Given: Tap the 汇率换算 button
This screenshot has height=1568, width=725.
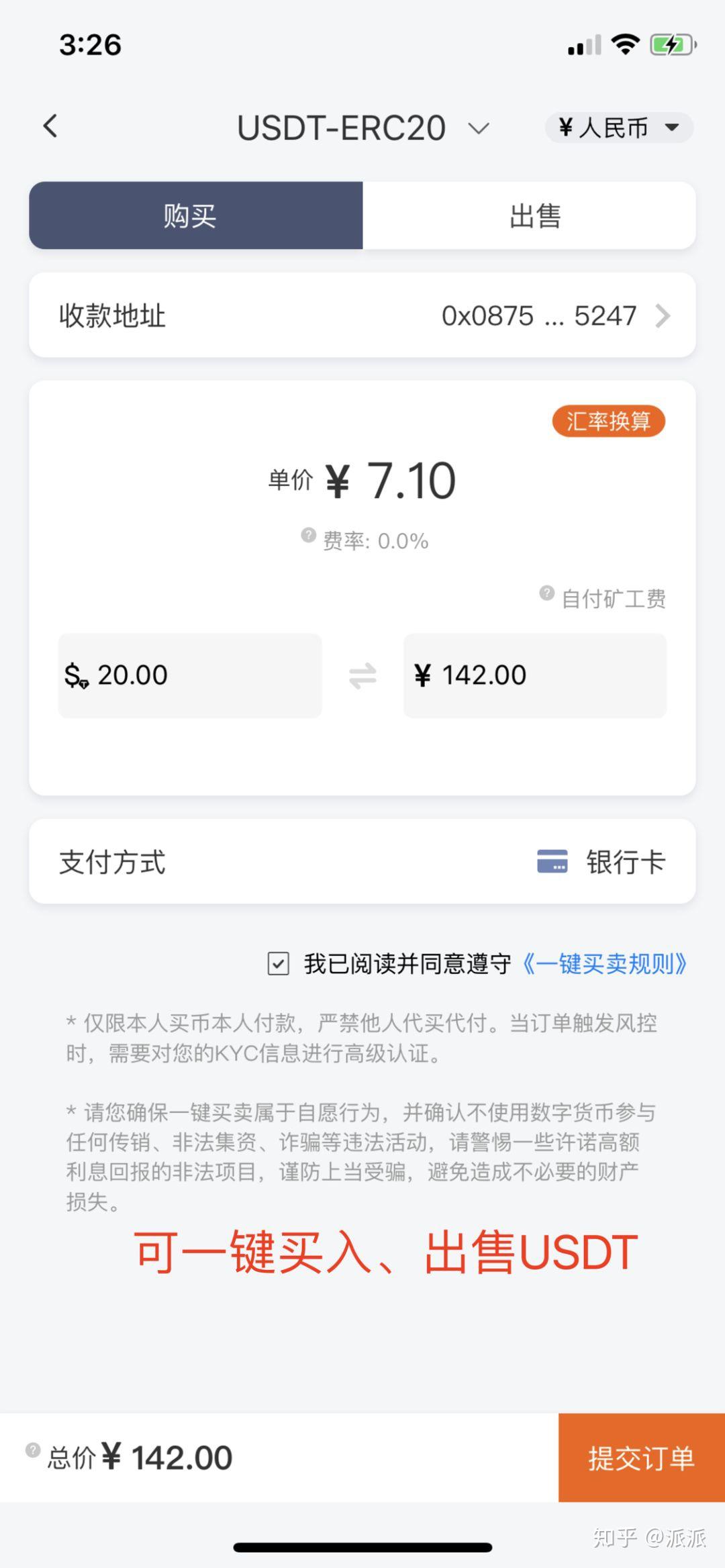Looking at the screenshot, I should (x=608, y=422).
